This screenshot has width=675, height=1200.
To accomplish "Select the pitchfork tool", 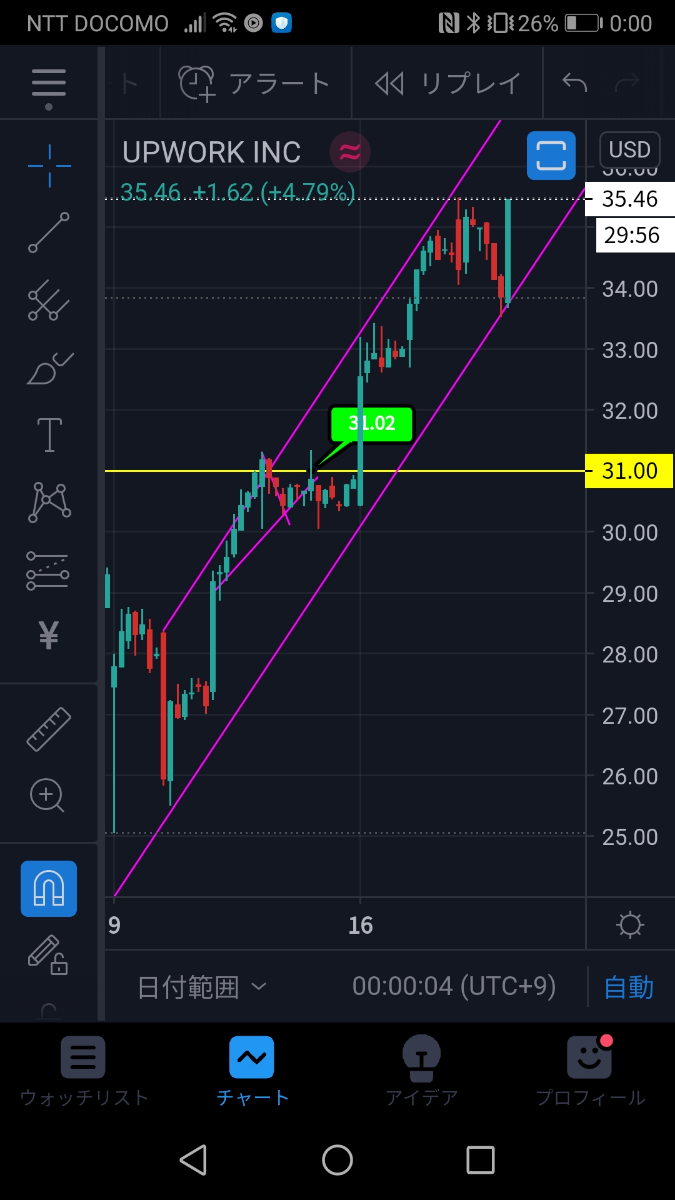I will 48,300.
